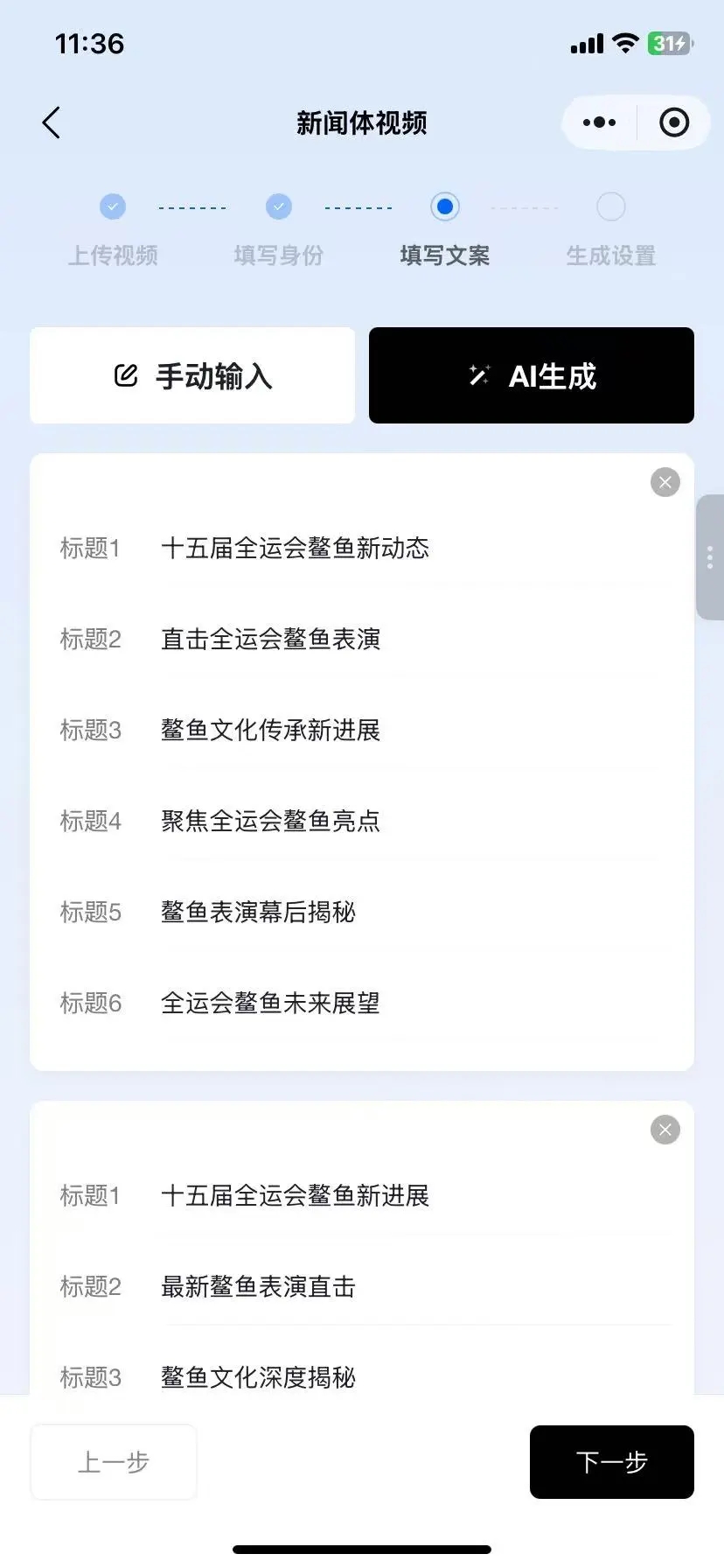Remove the first generated title card
The image size is (724, 1568).
665,482
